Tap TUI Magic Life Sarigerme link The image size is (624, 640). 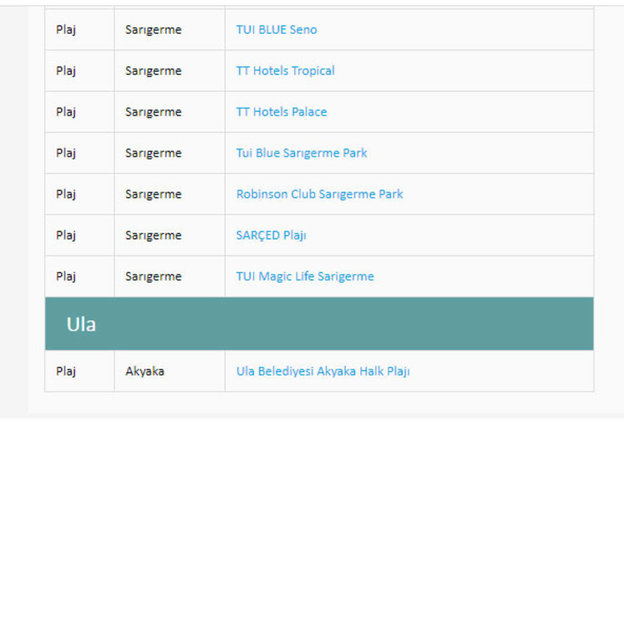[x=304, y=276]
